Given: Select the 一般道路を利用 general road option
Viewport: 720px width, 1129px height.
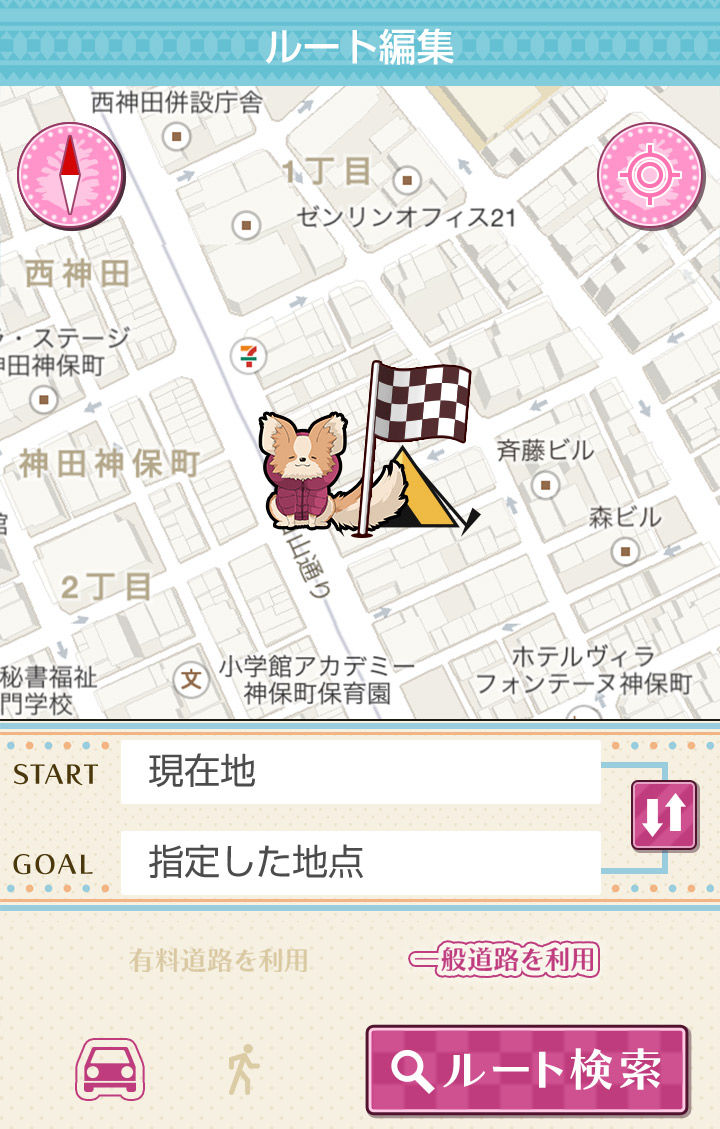Looking at the screenshot, I should [504, 961].
